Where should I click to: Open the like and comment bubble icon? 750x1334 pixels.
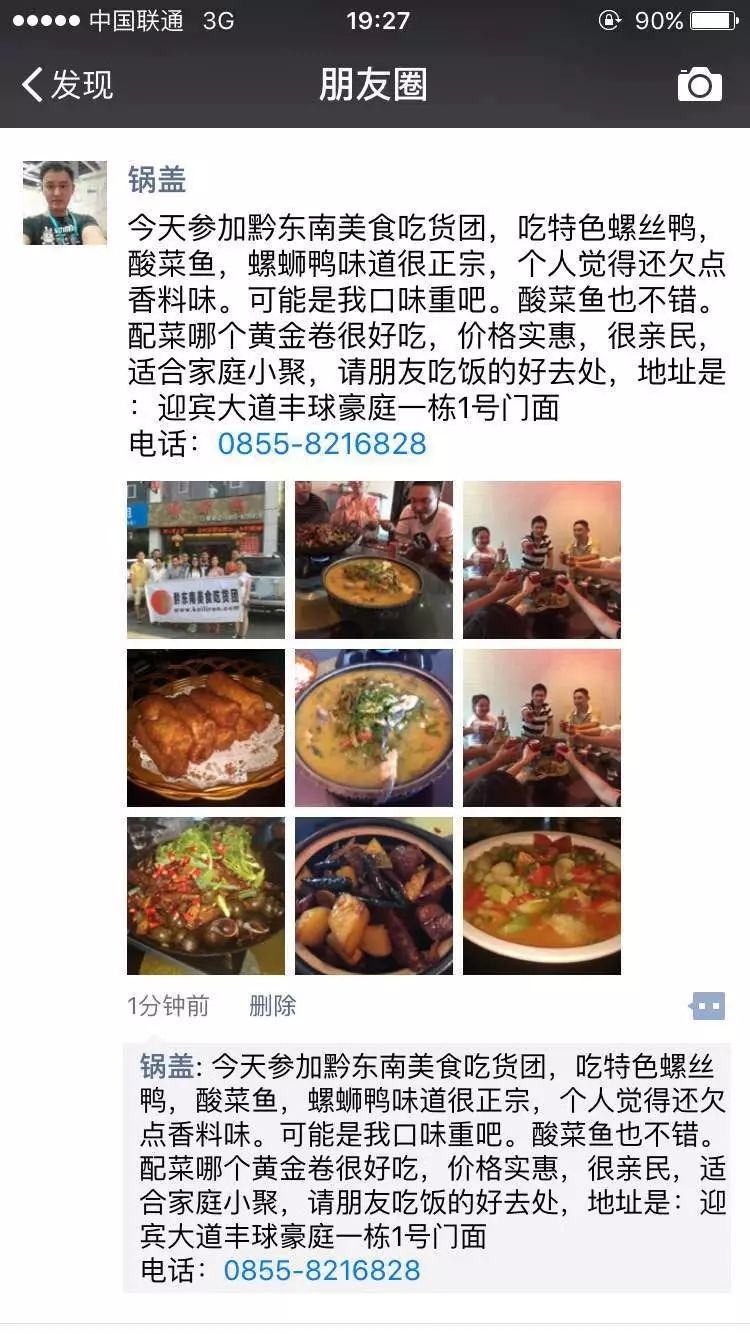(x=708, y=1005)
